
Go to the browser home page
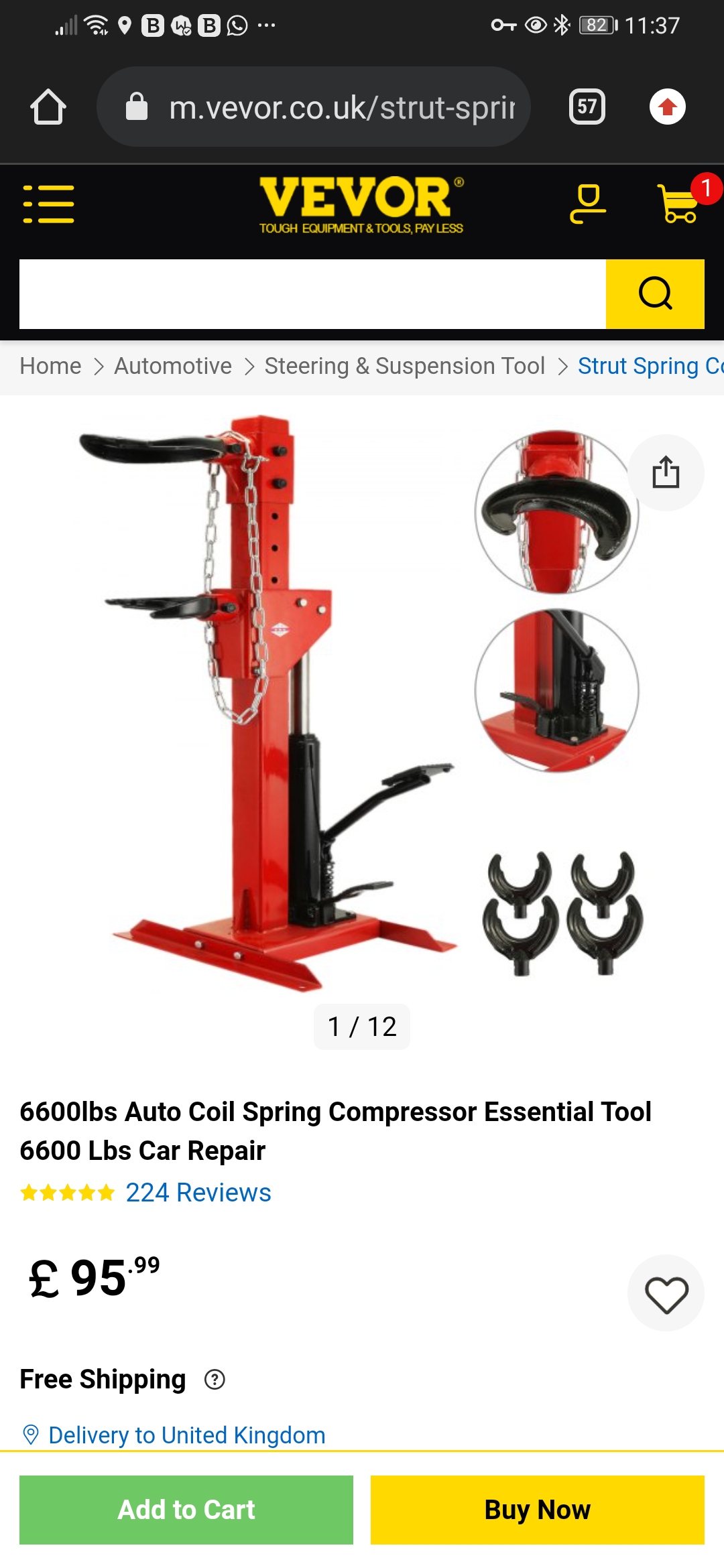48,107
